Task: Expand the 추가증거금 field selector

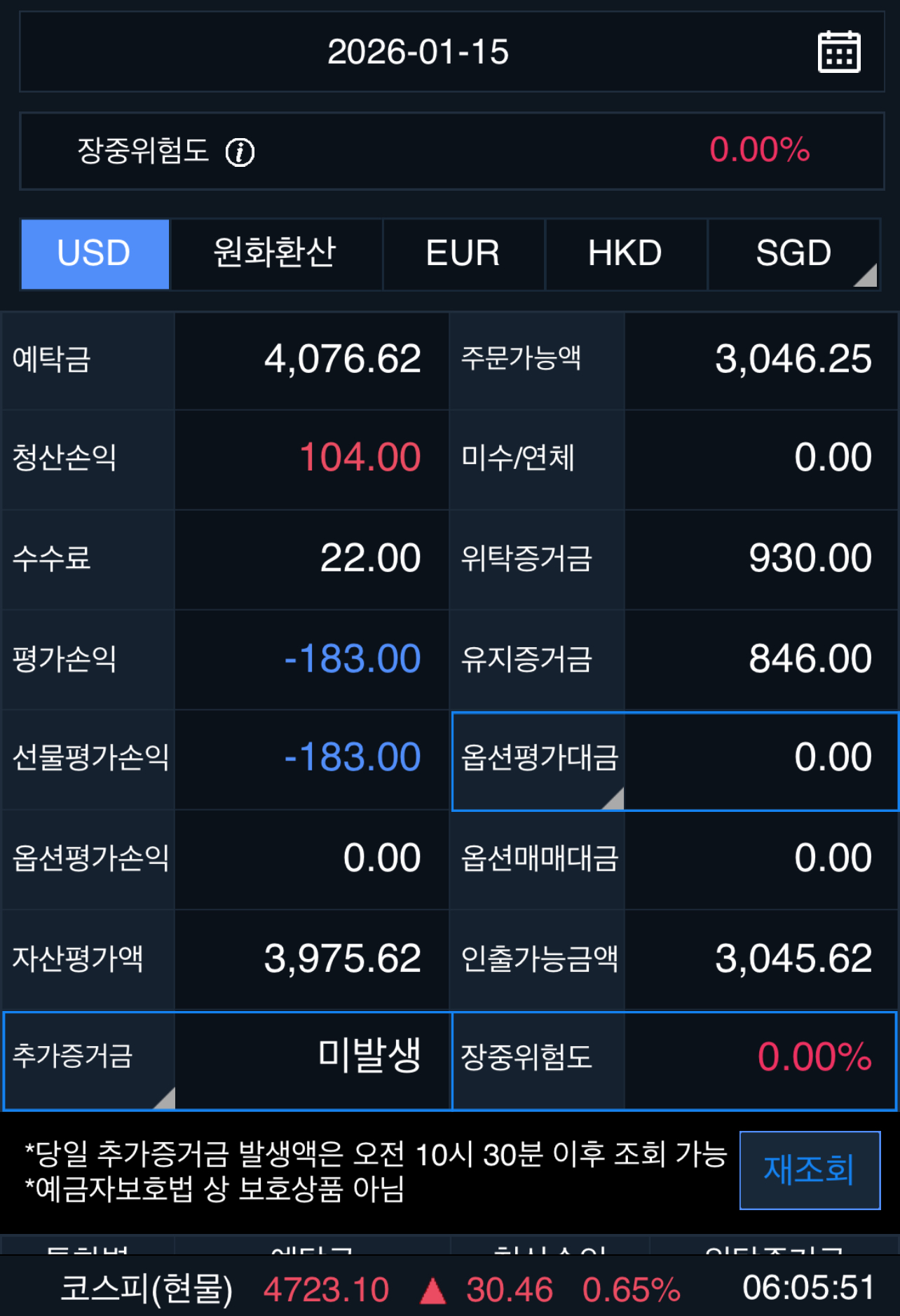Action: [88, 1059]
